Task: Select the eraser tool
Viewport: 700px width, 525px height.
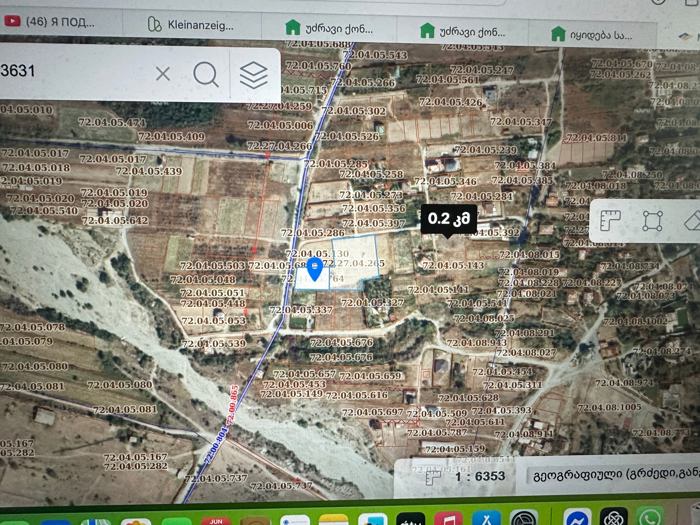Action: pyautogui.click(x=692, y=221)
